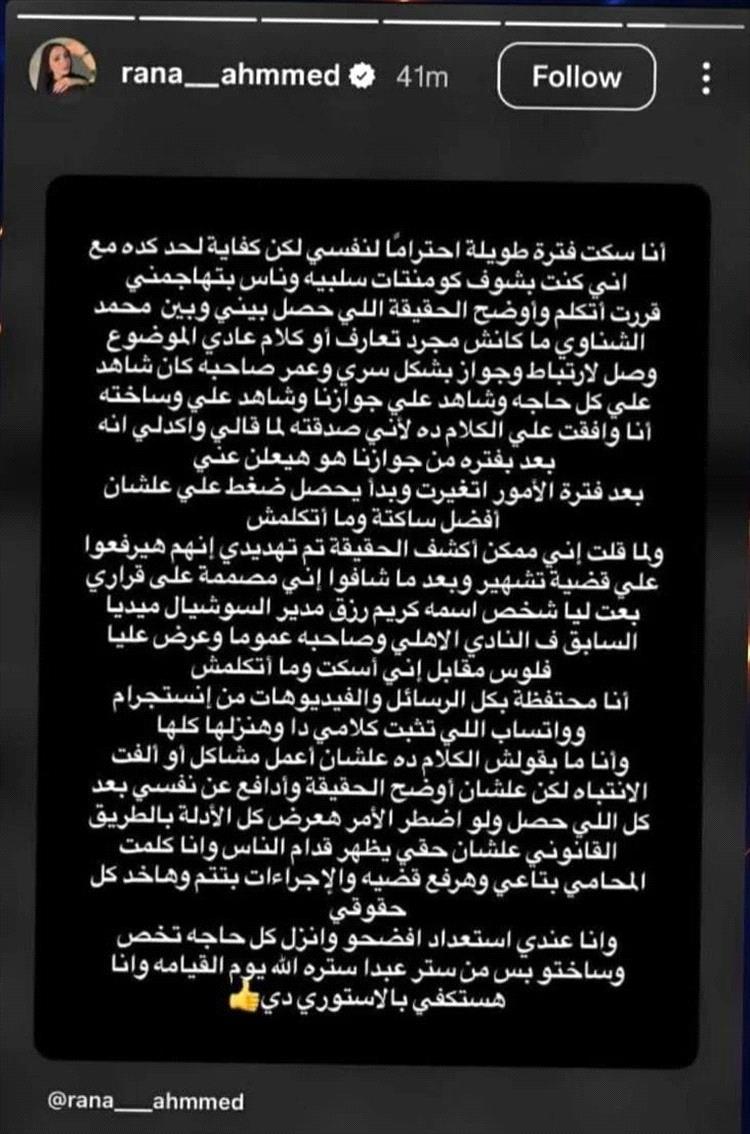Open the story overflow menu
The height and width of the screenshot is (1134, 750).
(707, 77)
